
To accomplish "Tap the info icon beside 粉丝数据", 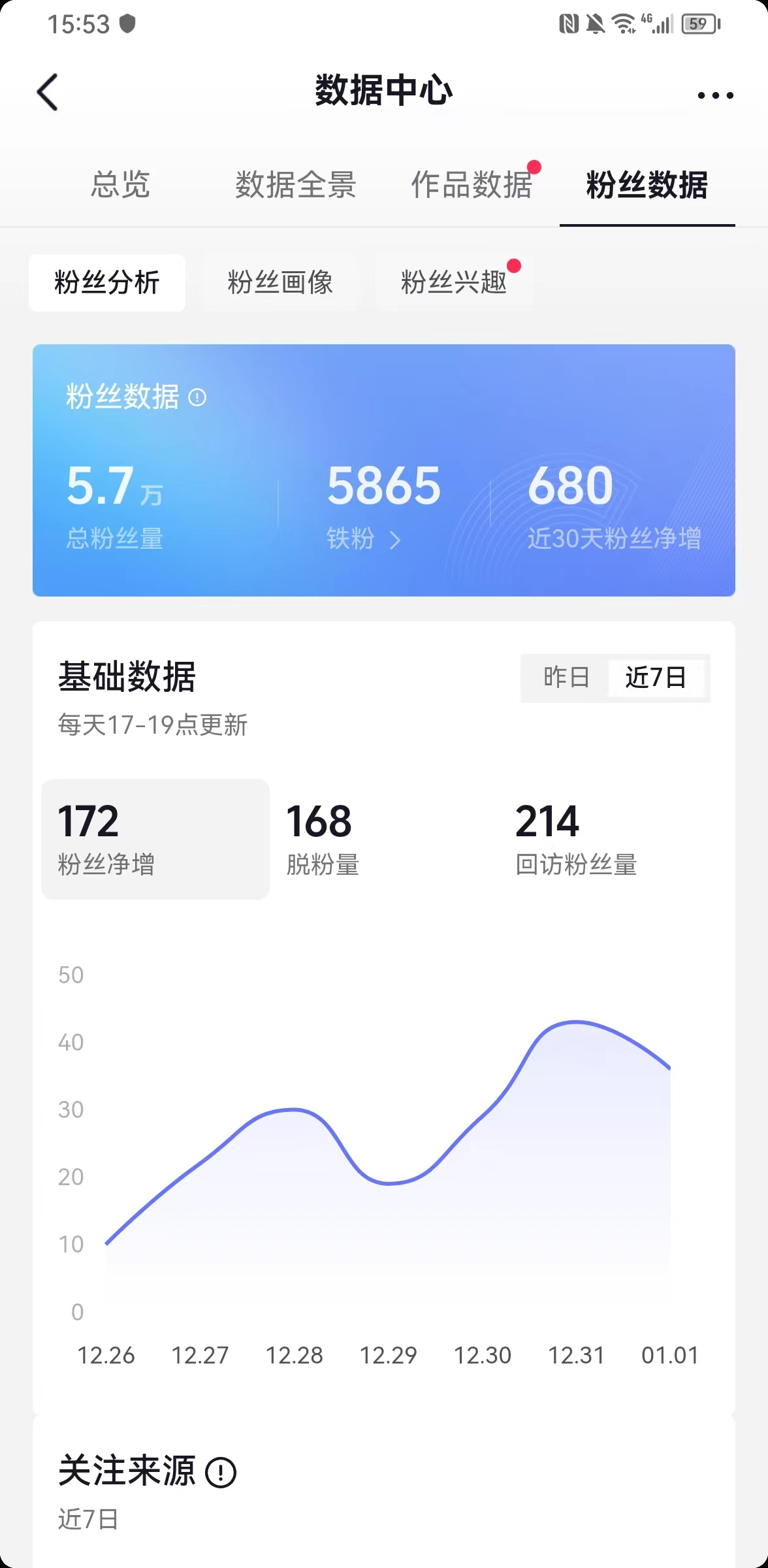I will tap(197, 397).
